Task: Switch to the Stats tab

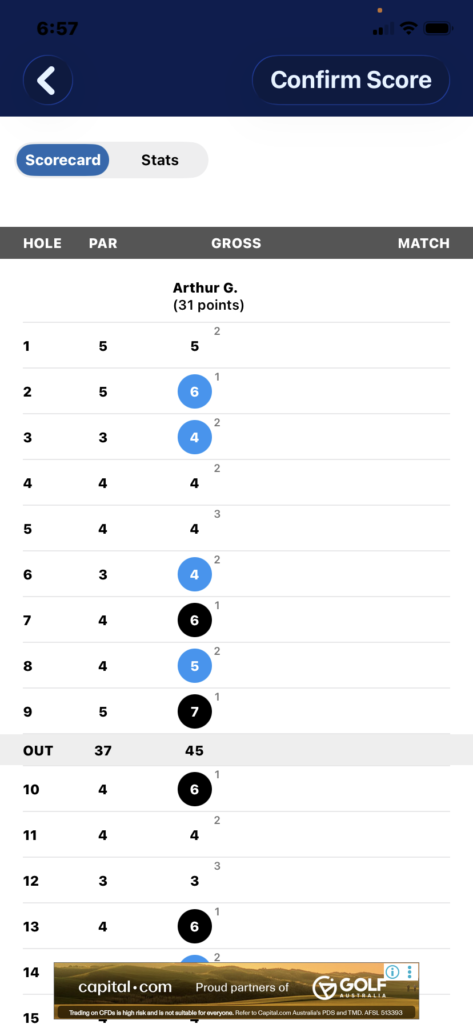Action: (x=159, y=160)
